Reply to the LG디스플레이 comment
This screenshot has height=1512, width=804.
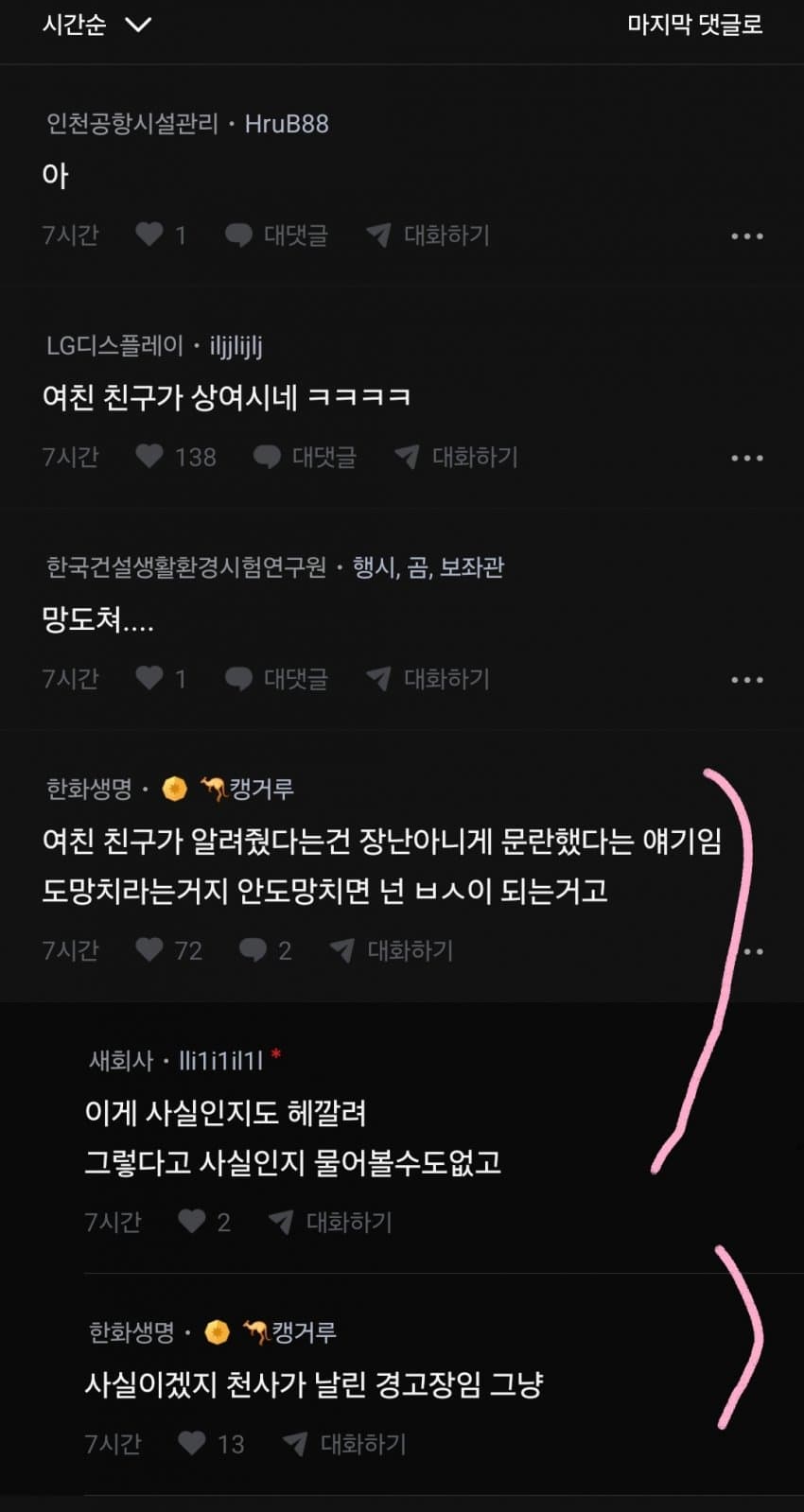pyautogui.click(x=305, y=457)
